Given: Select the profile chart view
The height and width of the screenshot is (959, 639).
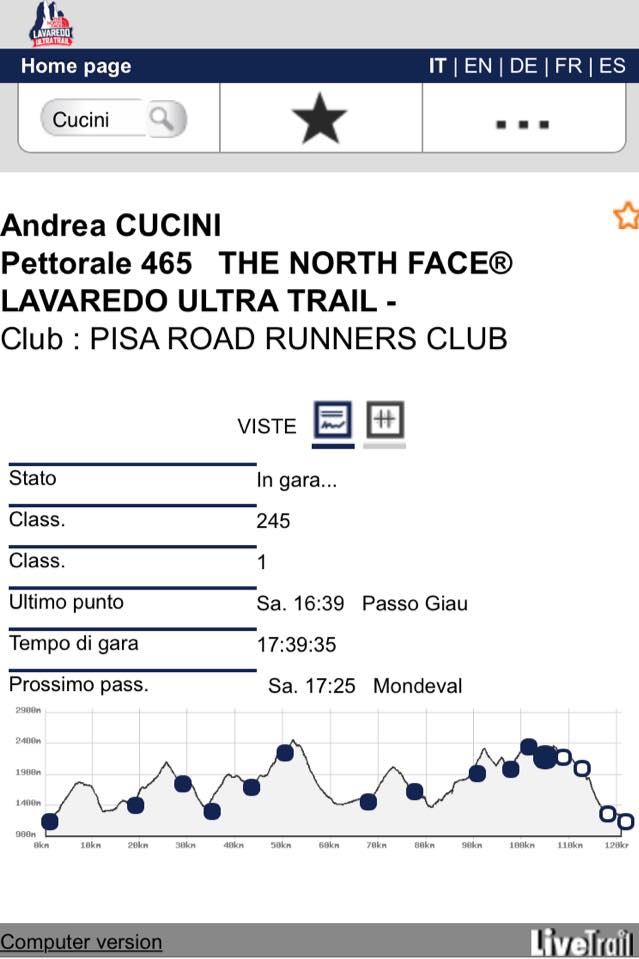Looking at the screenshot, I should (333, 421).
